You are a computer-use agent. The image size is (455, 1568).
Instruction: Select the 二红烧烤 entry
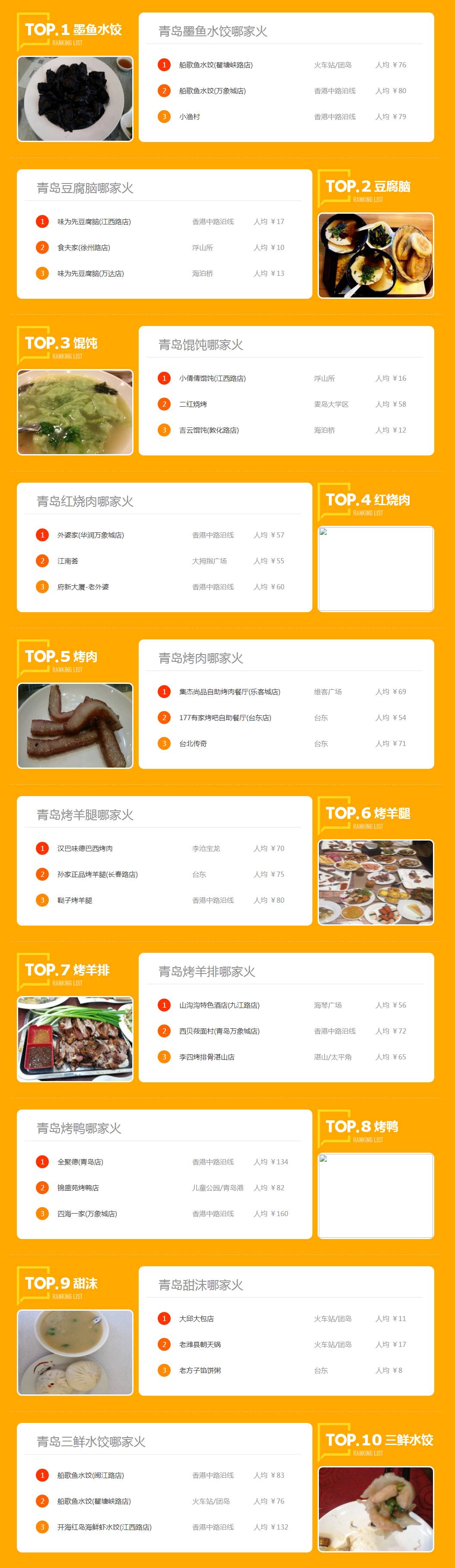tap(192, 404)
